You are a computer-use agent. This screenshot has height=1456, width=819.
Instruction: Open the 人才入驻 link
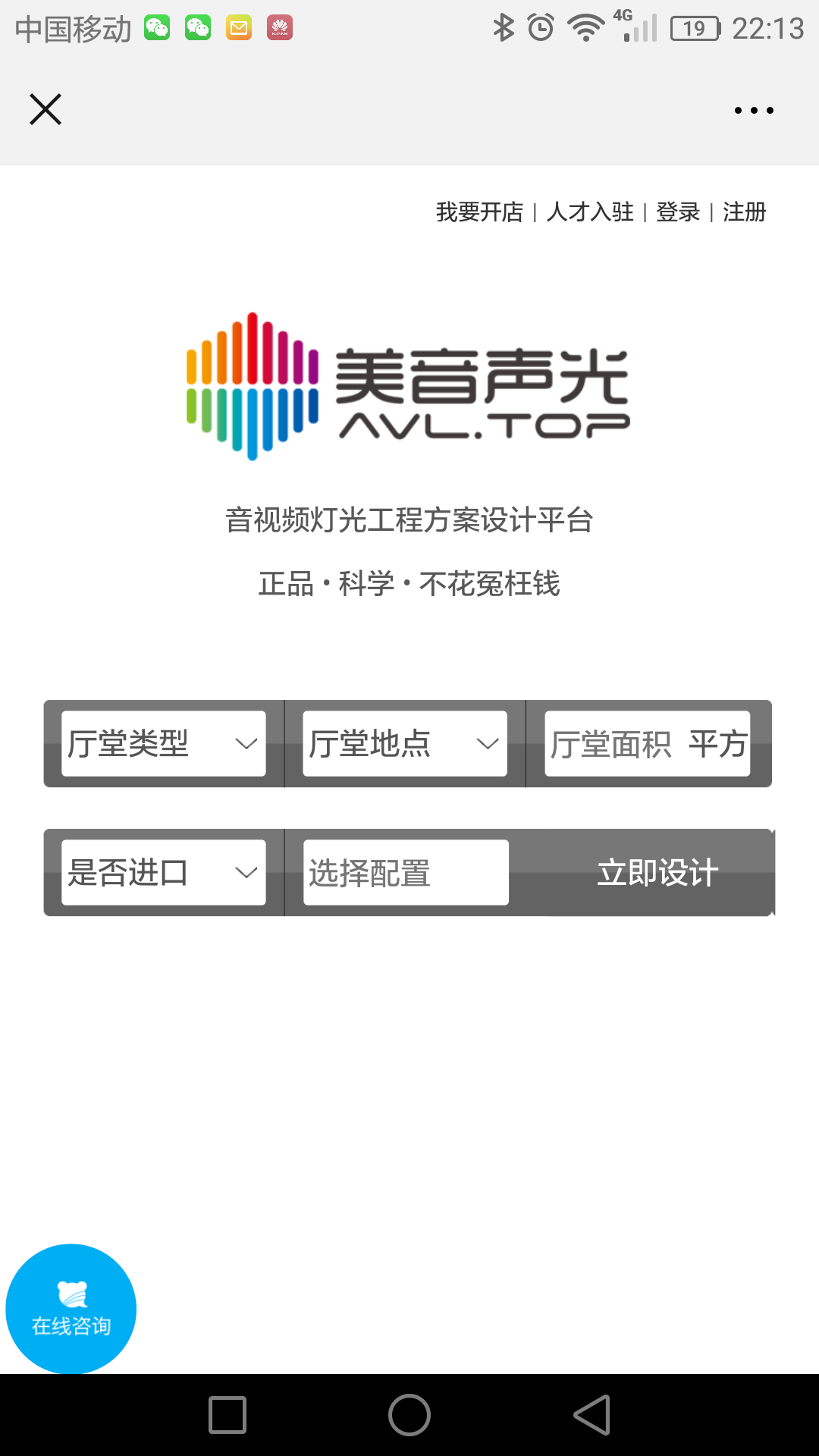(590, 212)
